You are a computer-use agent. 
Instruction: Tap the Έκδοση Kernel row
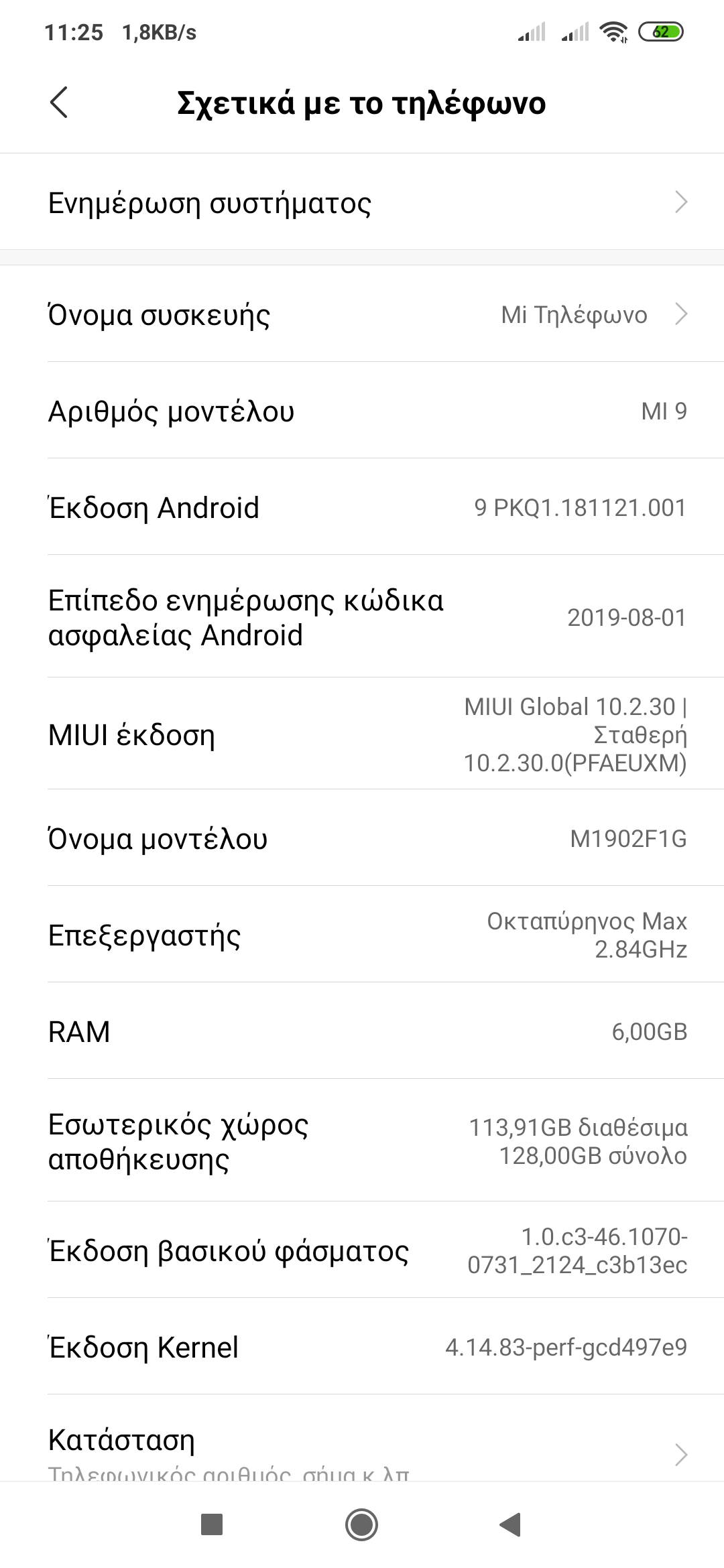362,1348
